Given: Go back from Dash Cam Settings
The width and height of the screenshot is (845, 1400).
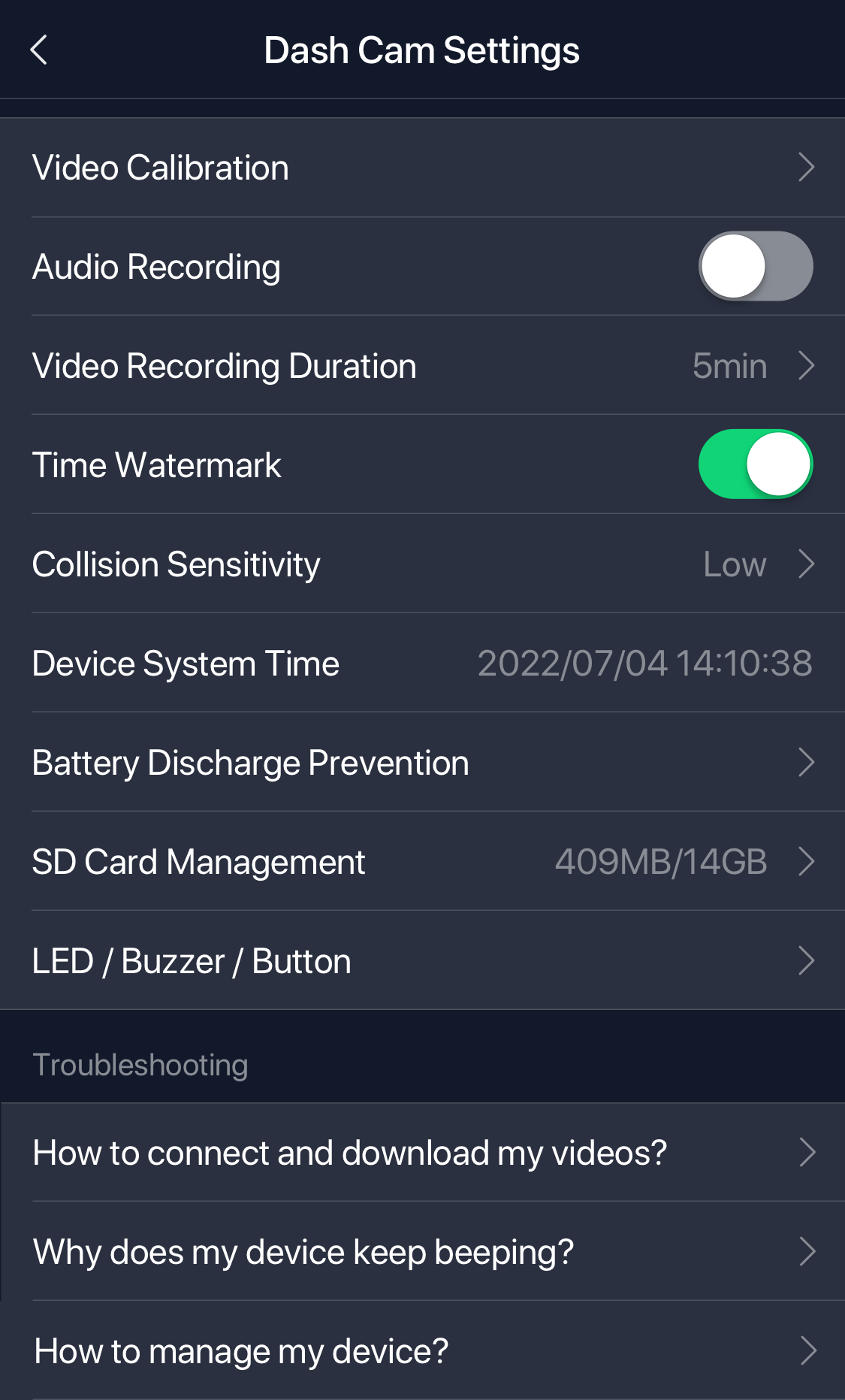Looking at the screenshot, I should pos(39,50).
